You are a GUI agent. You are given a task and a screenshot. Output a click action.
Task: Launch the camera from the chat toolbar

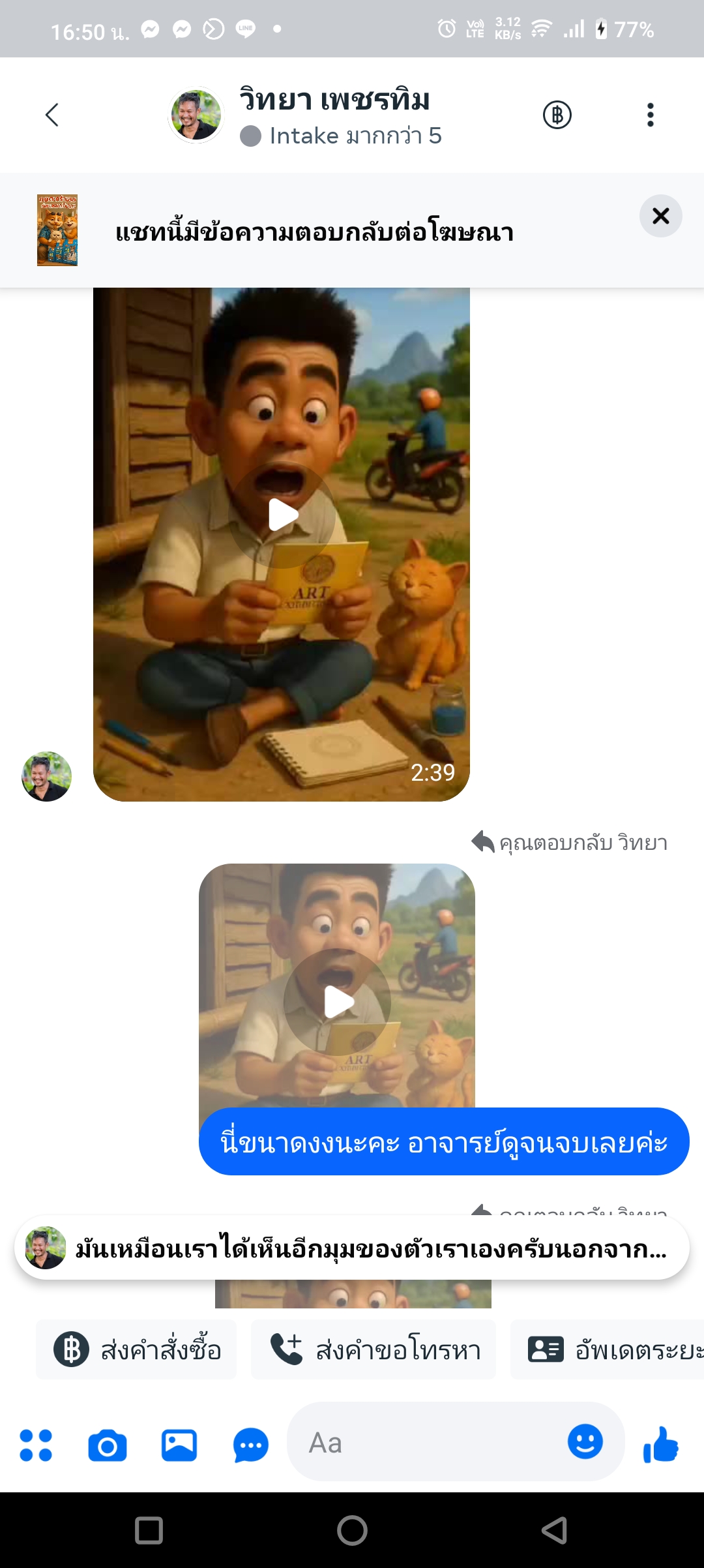pyautogui.click(x=108, y=1445)
